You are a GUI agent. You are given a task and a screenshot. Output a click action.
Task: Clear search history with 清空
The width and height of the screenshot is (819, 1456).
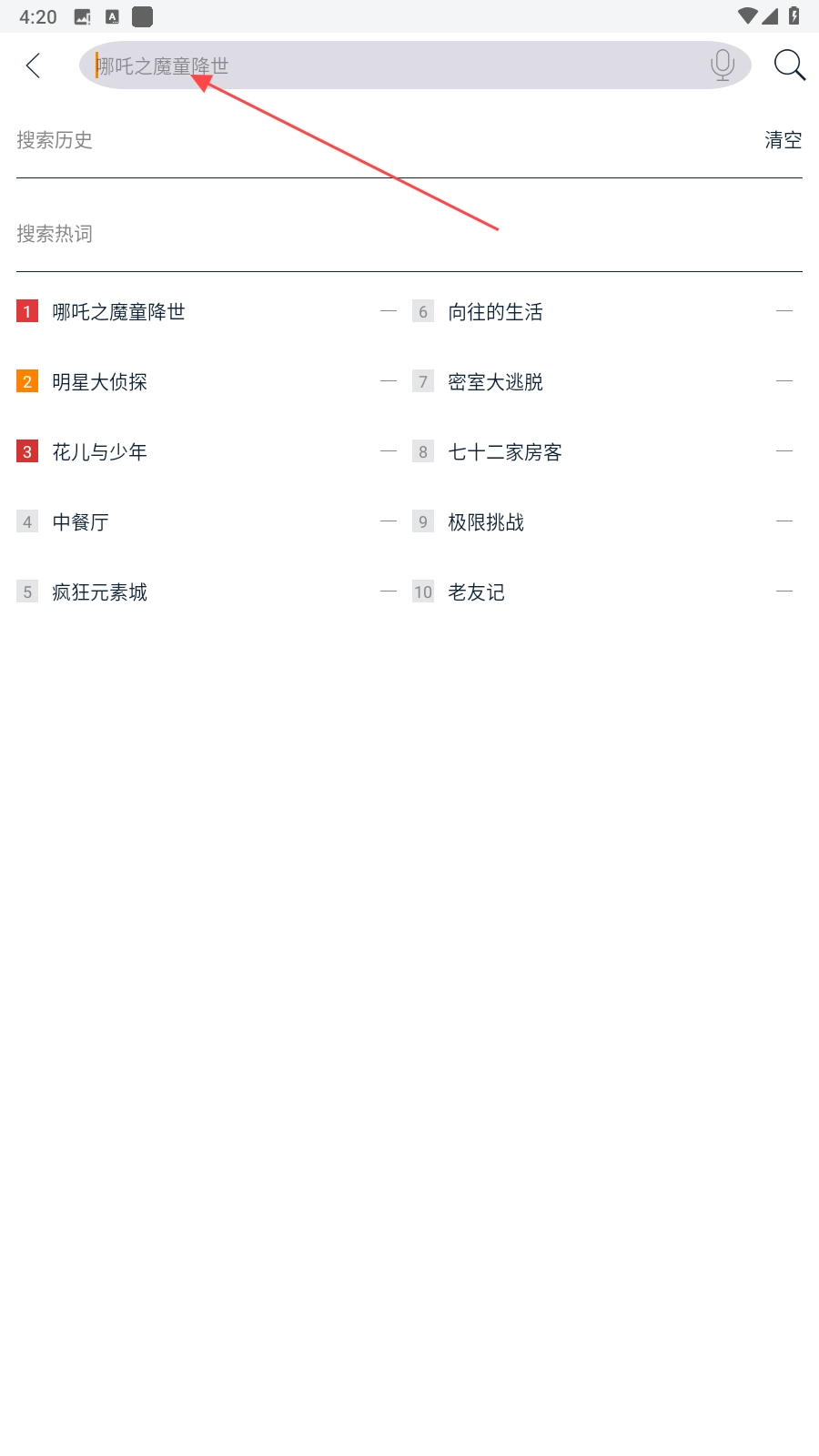(x=783, y=140)
